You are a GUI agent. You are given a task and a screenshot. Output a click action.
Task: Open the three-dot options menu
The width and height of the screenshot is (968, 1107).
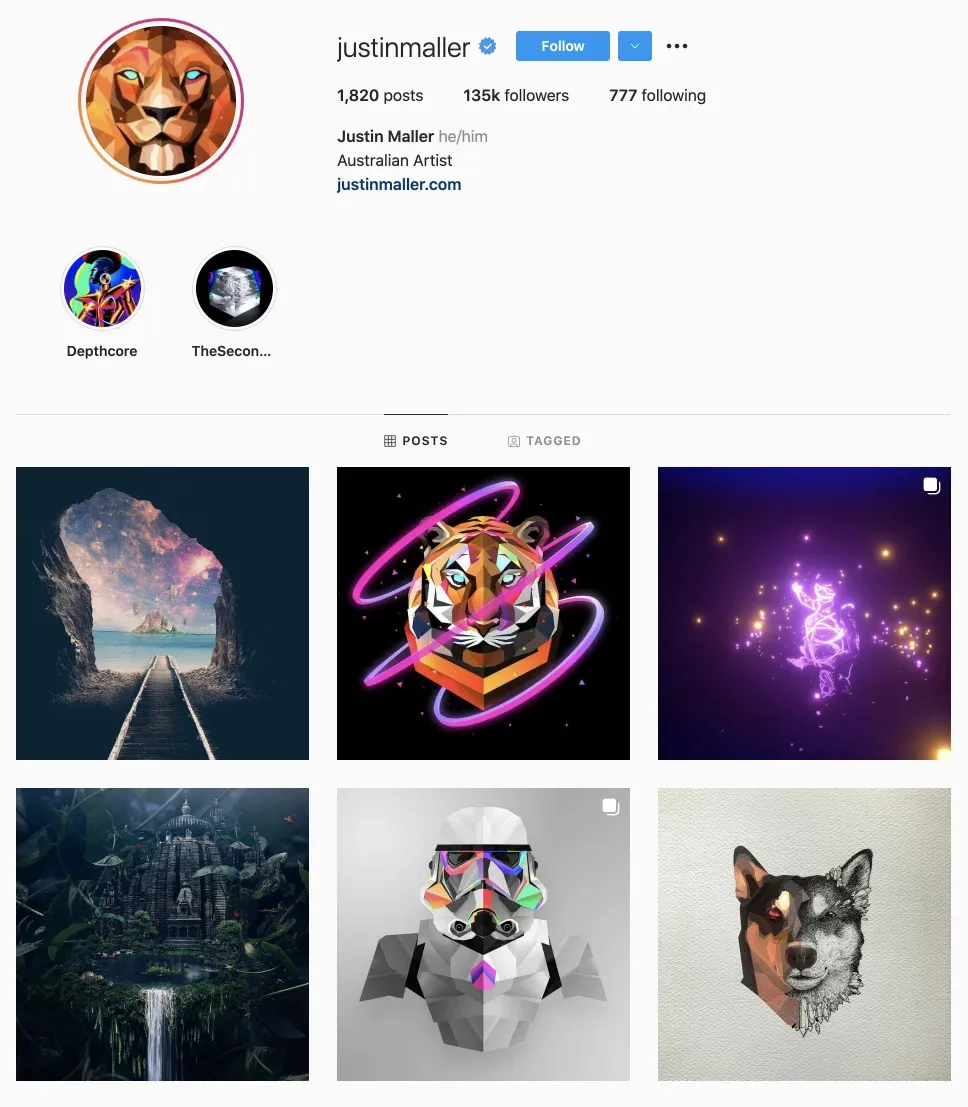(677, 46)
